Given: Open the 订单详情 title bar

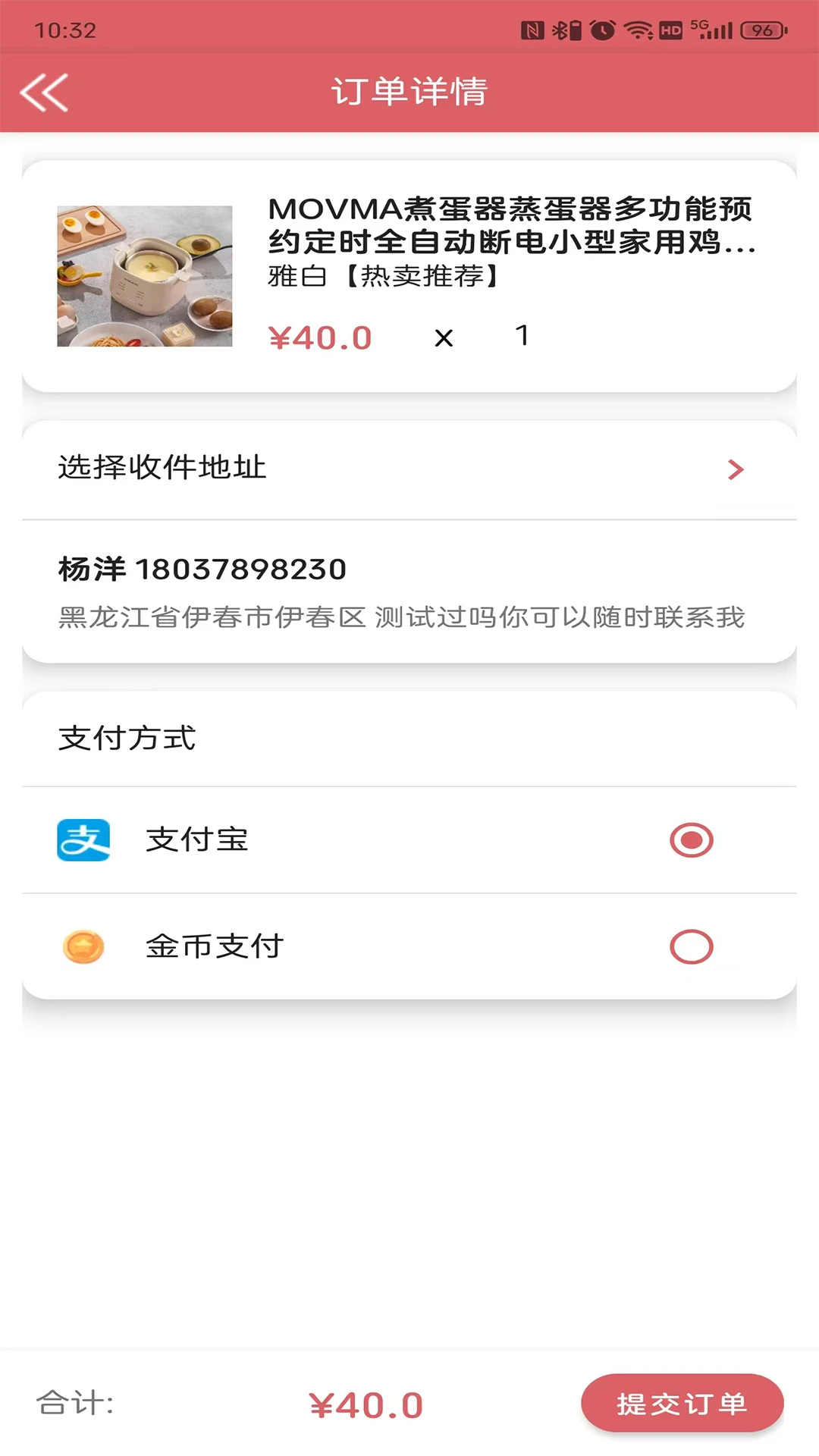Looking at the screenshot, I should [409, 92].
